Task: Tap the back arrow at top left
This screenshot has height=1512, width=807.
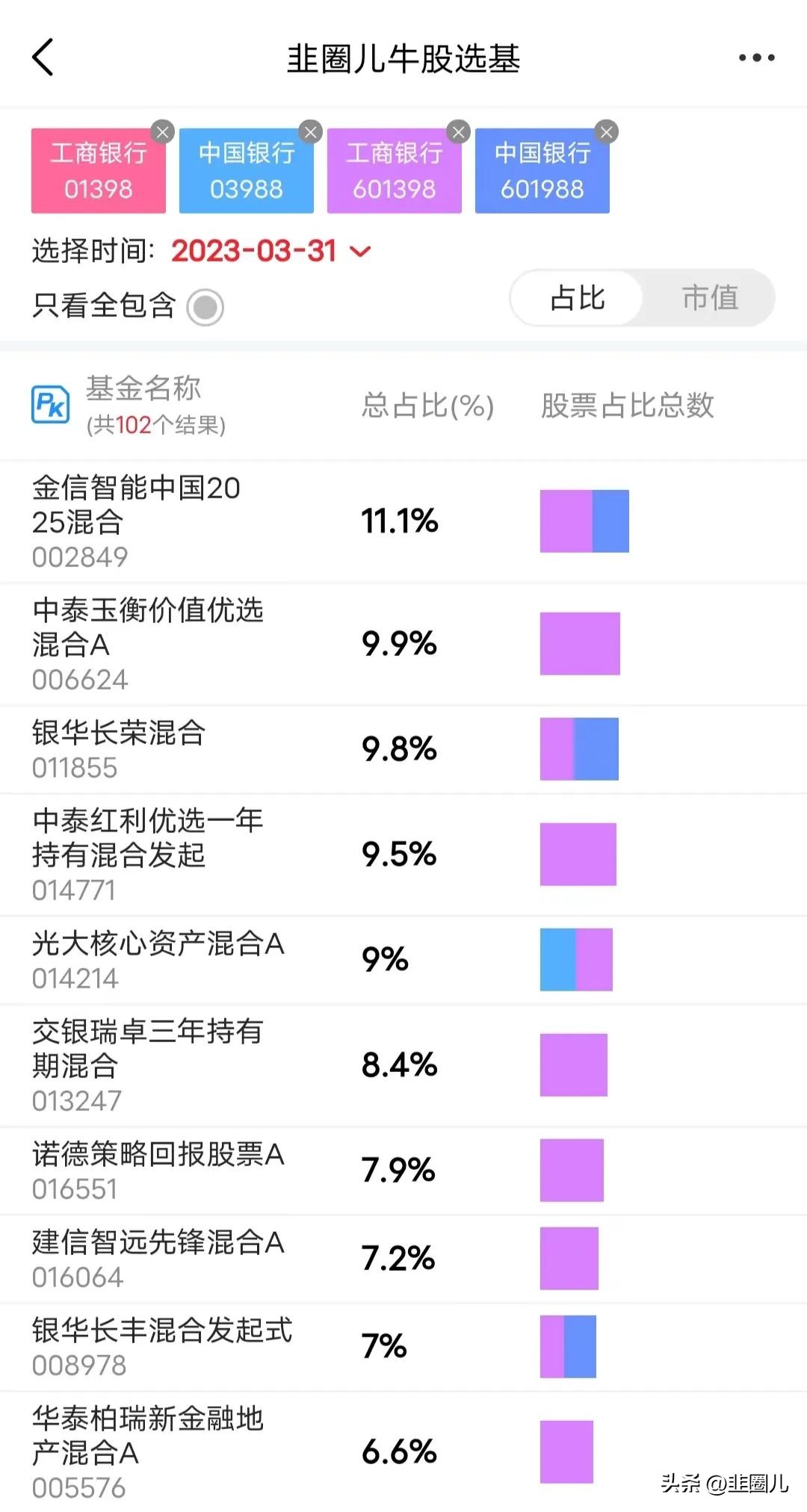Action: (43, 58)
